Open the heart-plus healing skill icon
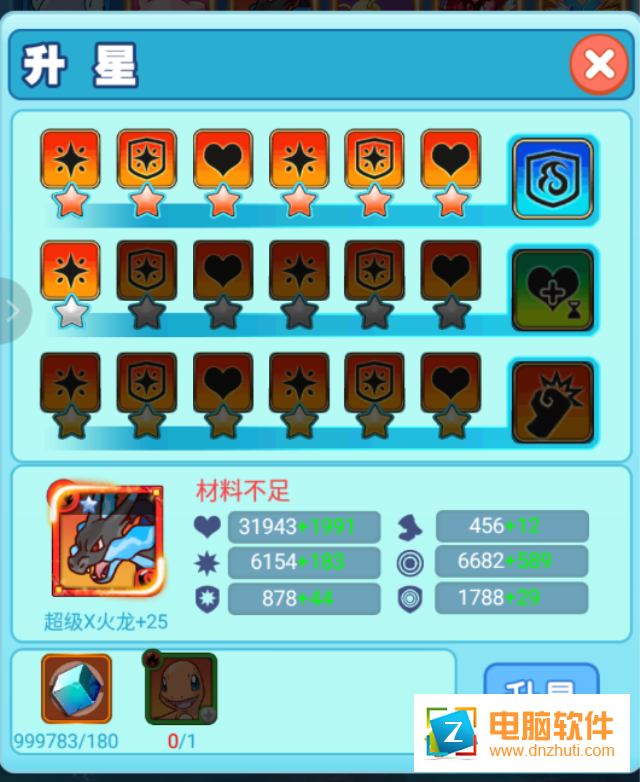Screen dimensions: 640x782 click(553, 291)
